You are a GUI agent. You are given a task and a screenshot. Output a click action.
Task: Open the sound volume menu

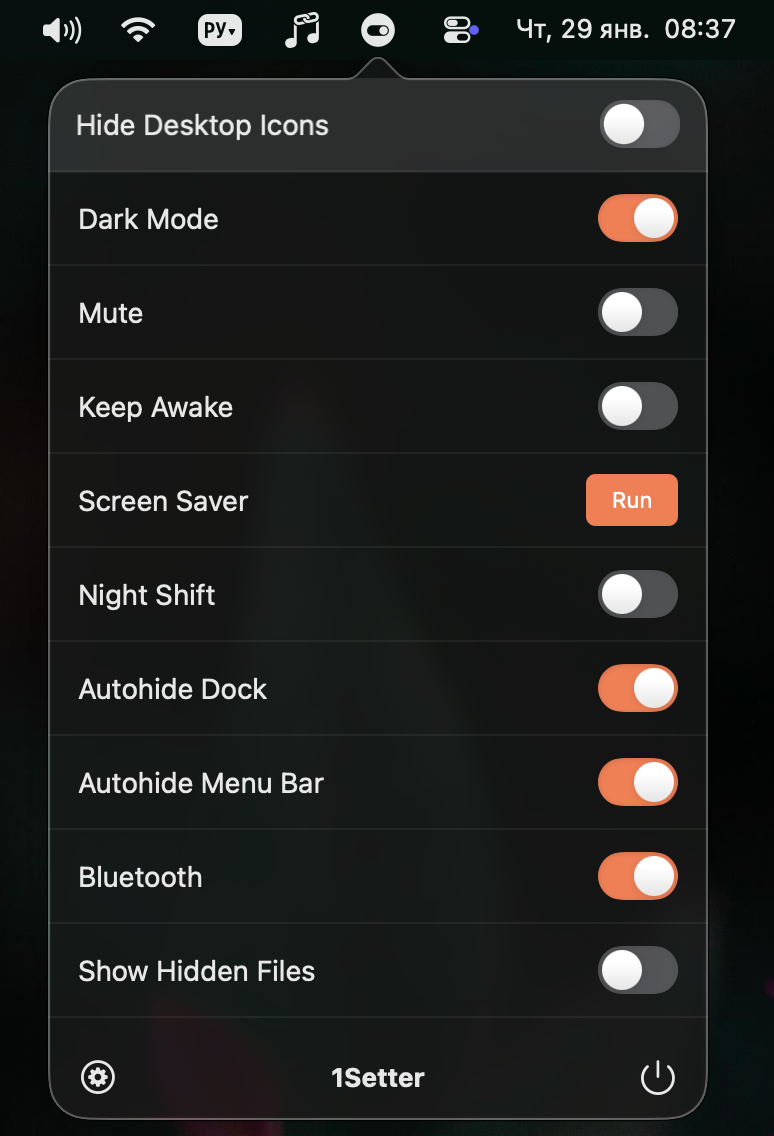(x=62, y=30)
